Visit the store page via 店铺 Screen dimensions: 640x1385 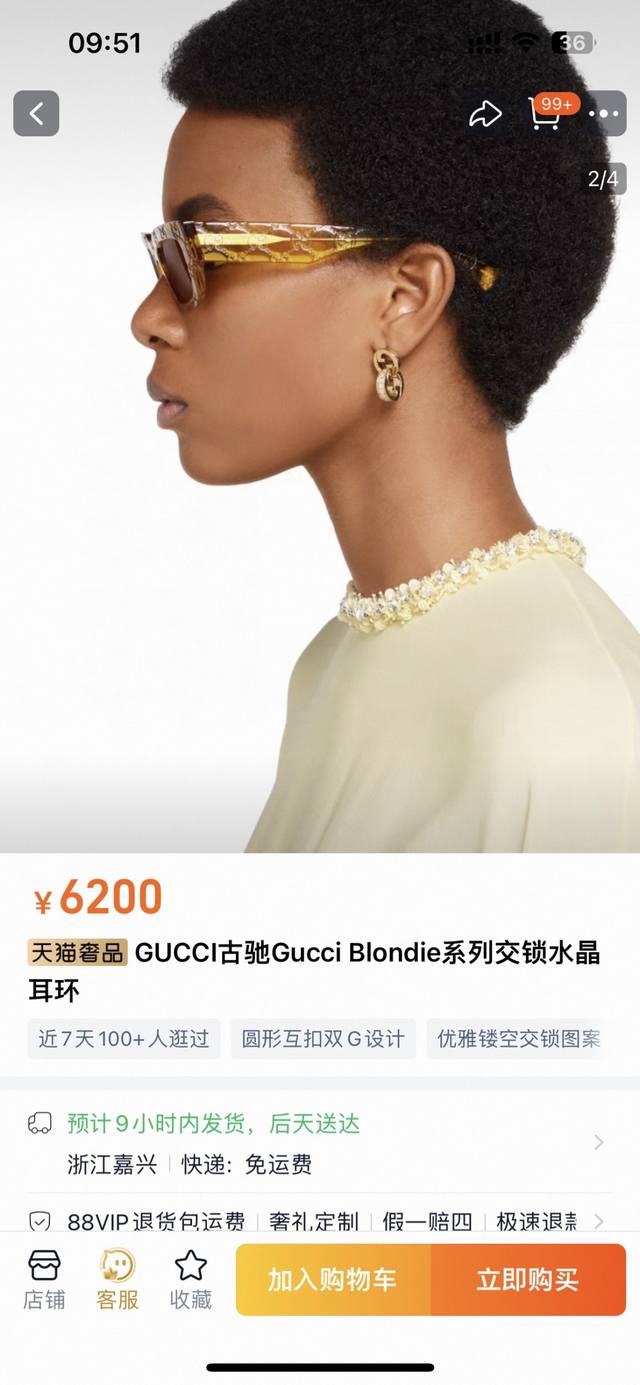tap(44, 1280)
